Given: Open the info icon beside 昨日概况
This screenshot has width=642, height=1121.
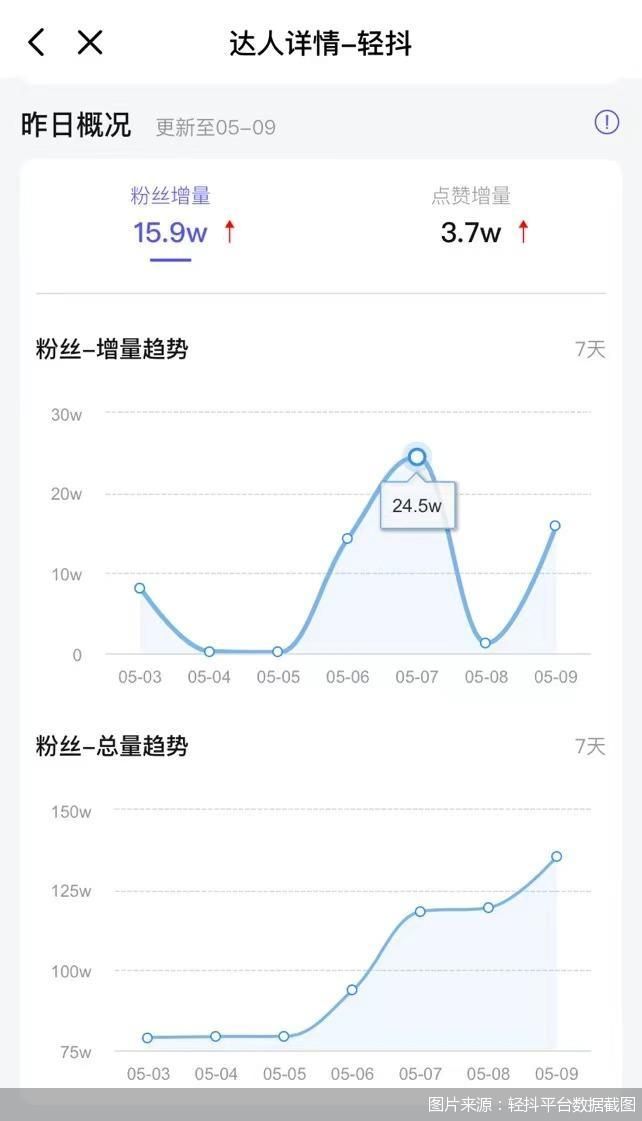Looking at the screenshot, I should point(606,123).
